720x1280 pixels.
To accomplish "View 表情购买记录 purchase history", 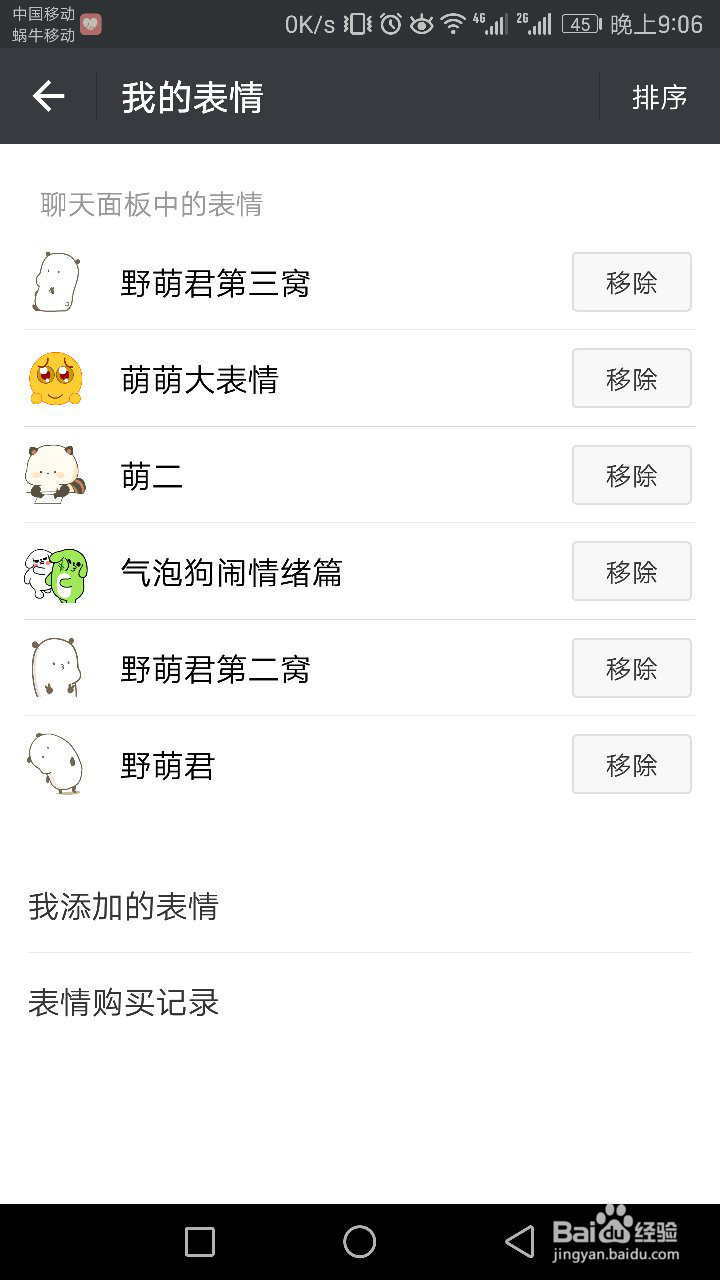I will tap(123, 1003).
